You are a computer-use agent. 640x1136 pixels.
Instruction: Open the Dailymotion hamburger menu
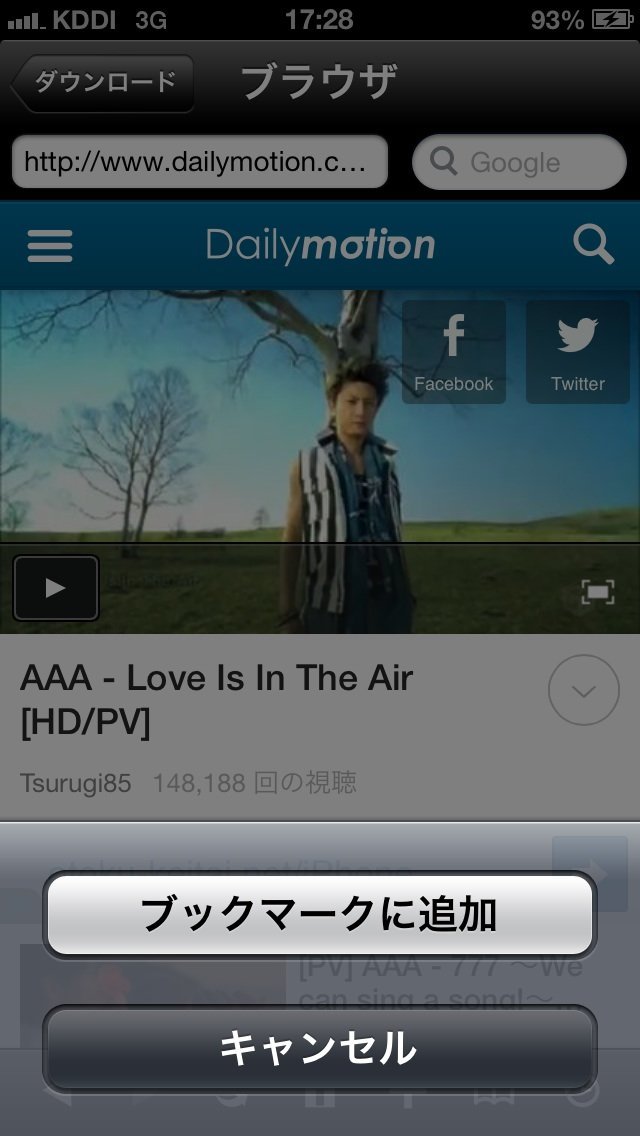[x=50, y=245]
